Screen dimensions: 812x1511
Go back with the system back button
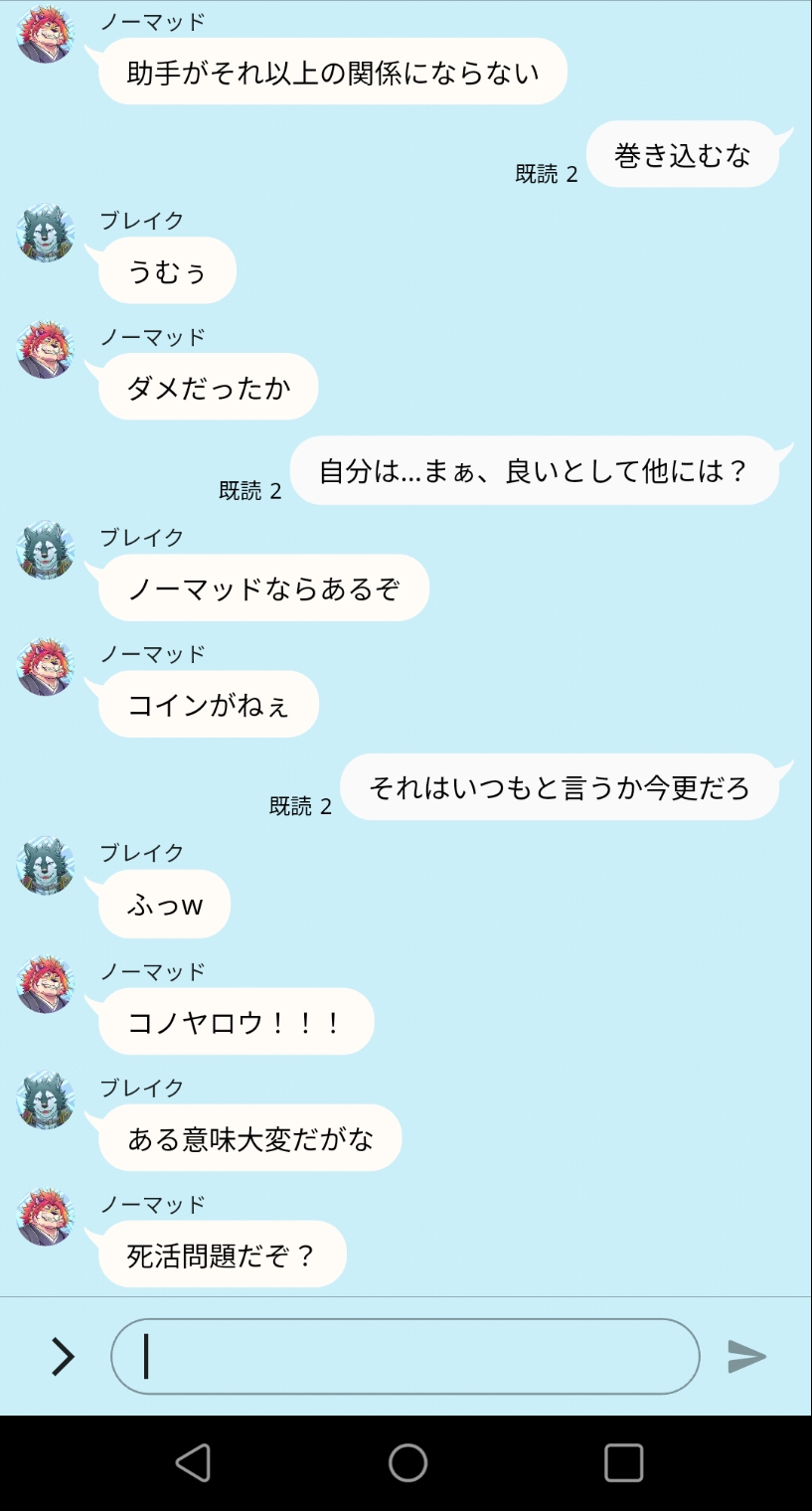pyautogui.click(x=193, y=1463)
